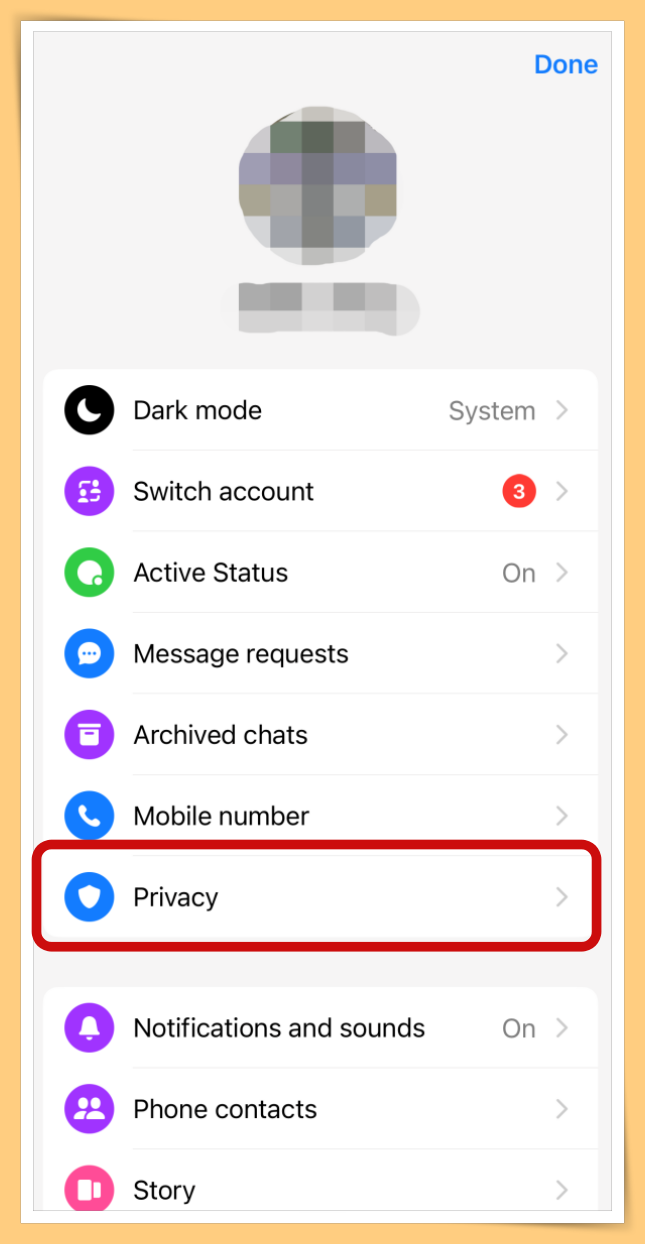645x1244 pixels.
Task: Open Switch account
Action: pyautogui.click(x=320, y=491)
